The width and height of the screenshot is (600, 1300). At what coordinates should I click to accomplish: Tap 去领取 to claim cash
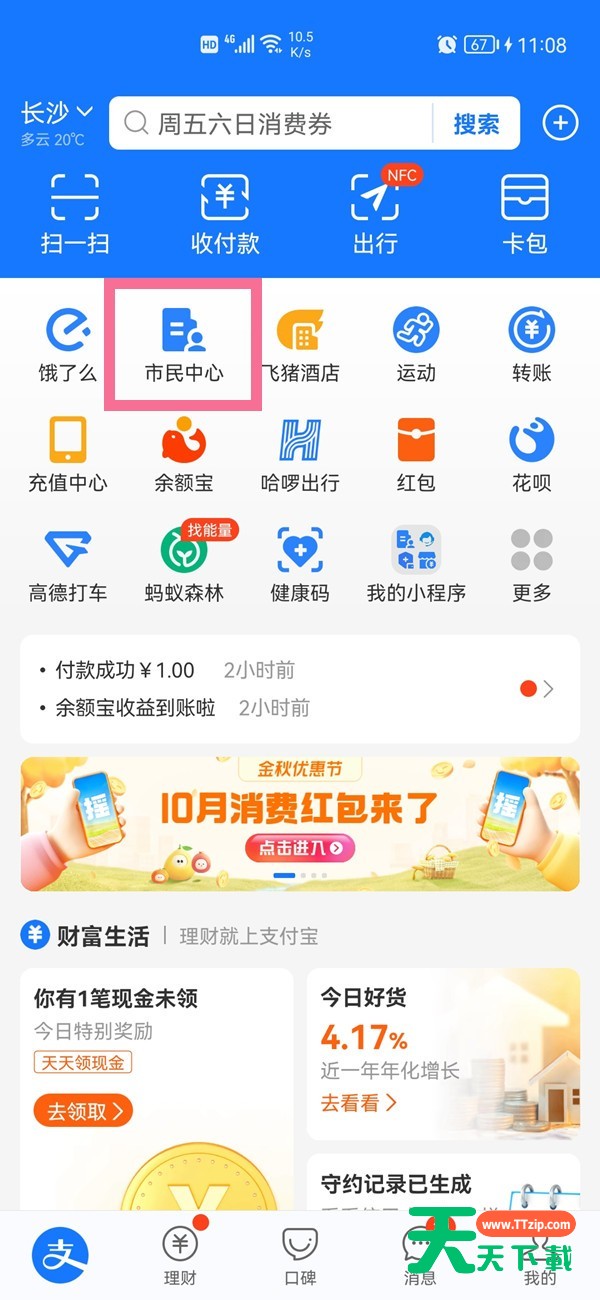click(83, 1111)
